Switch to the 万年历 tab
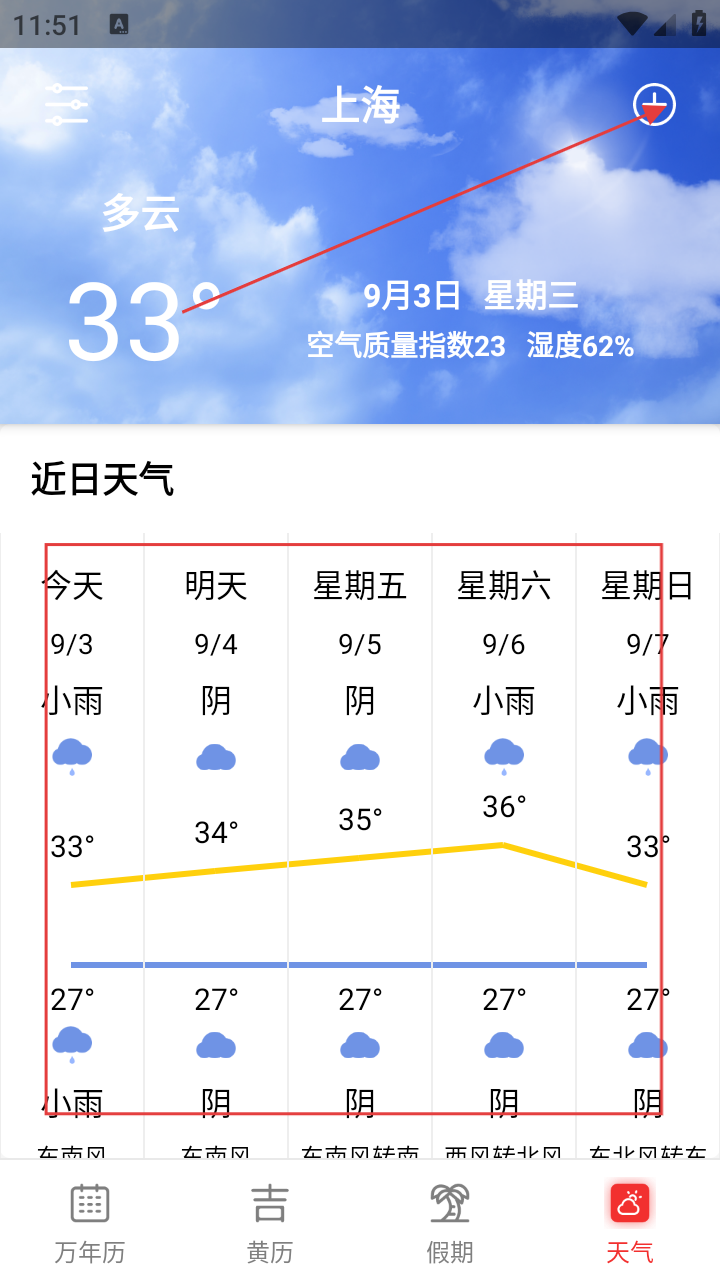The image size is (720, 1280). coord(90,1222)
